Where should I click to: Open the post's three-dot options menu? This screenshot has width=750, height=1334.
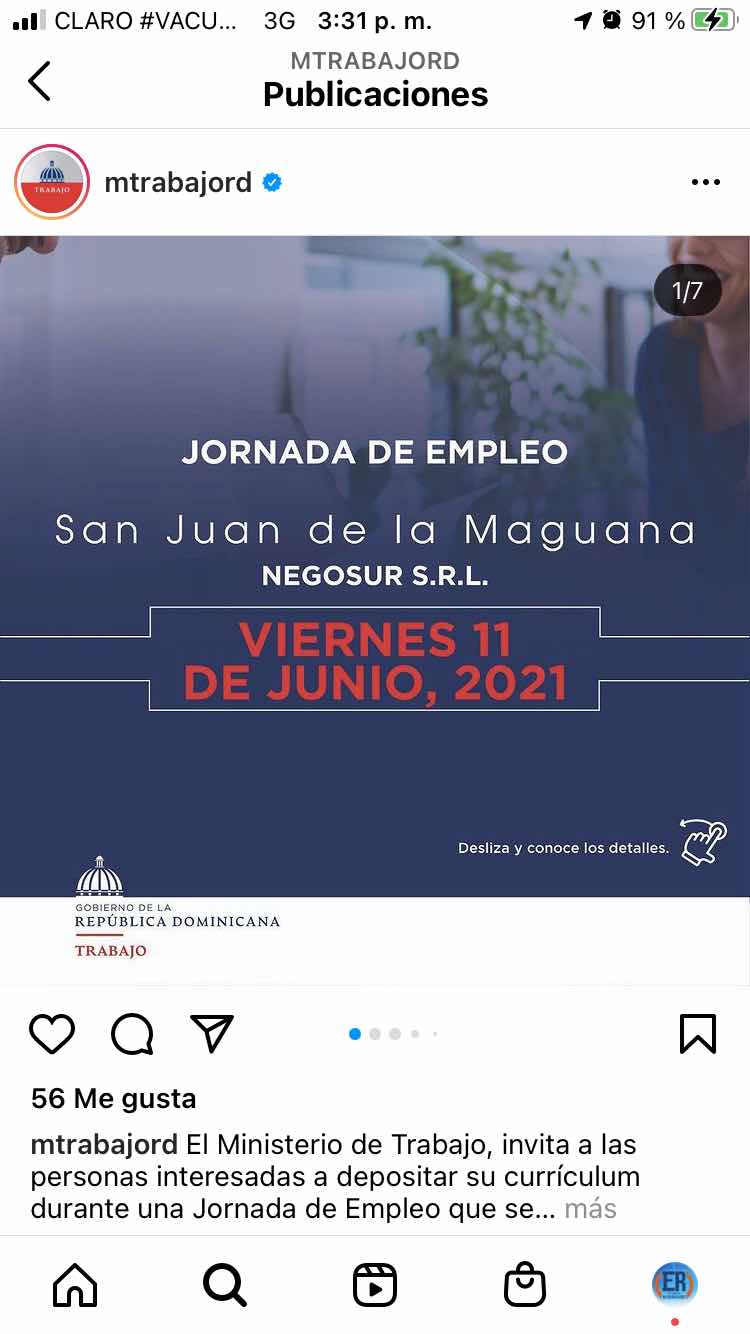click(705, 182)
